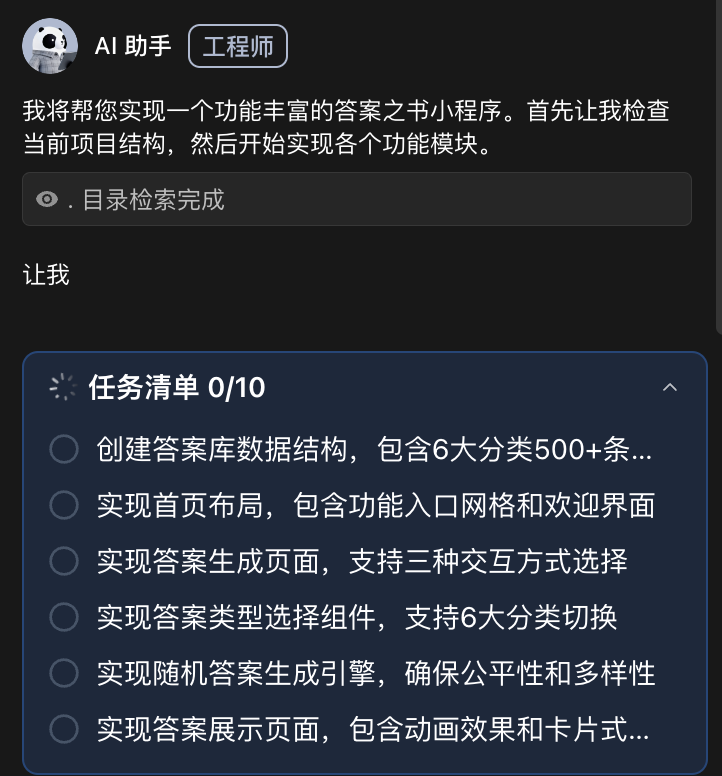Collapse the 任务清单 task list
The image size is (722, 776).
tap(670, 387)
